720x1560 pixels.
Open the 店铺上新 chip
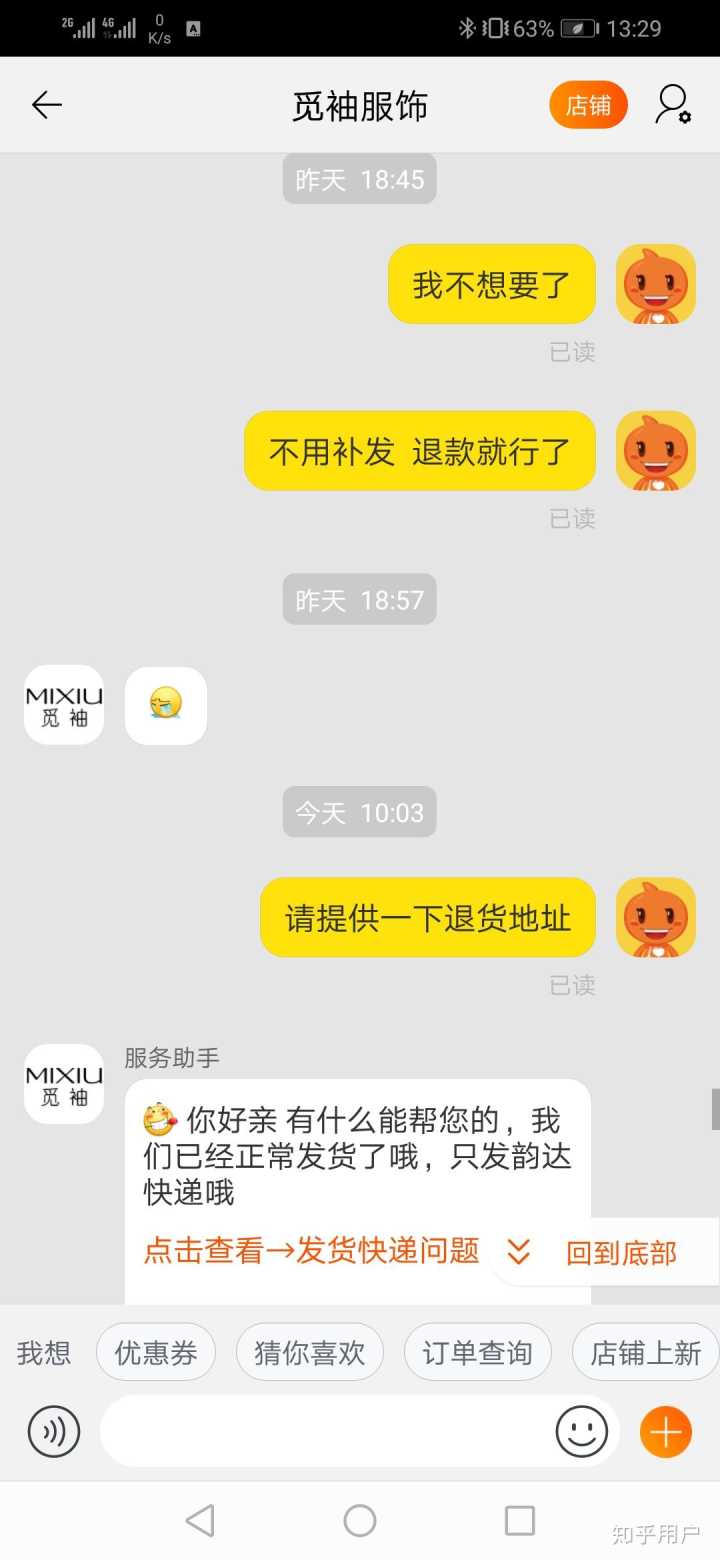click(645, 1353)
